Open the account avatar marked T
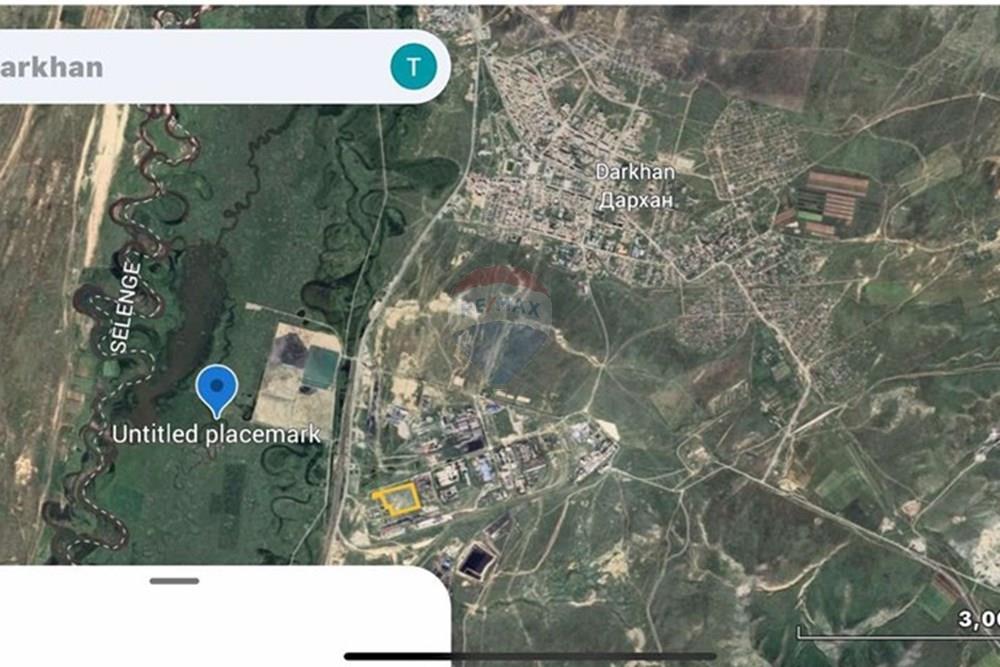1000x667 pixels. pos(413,67)
